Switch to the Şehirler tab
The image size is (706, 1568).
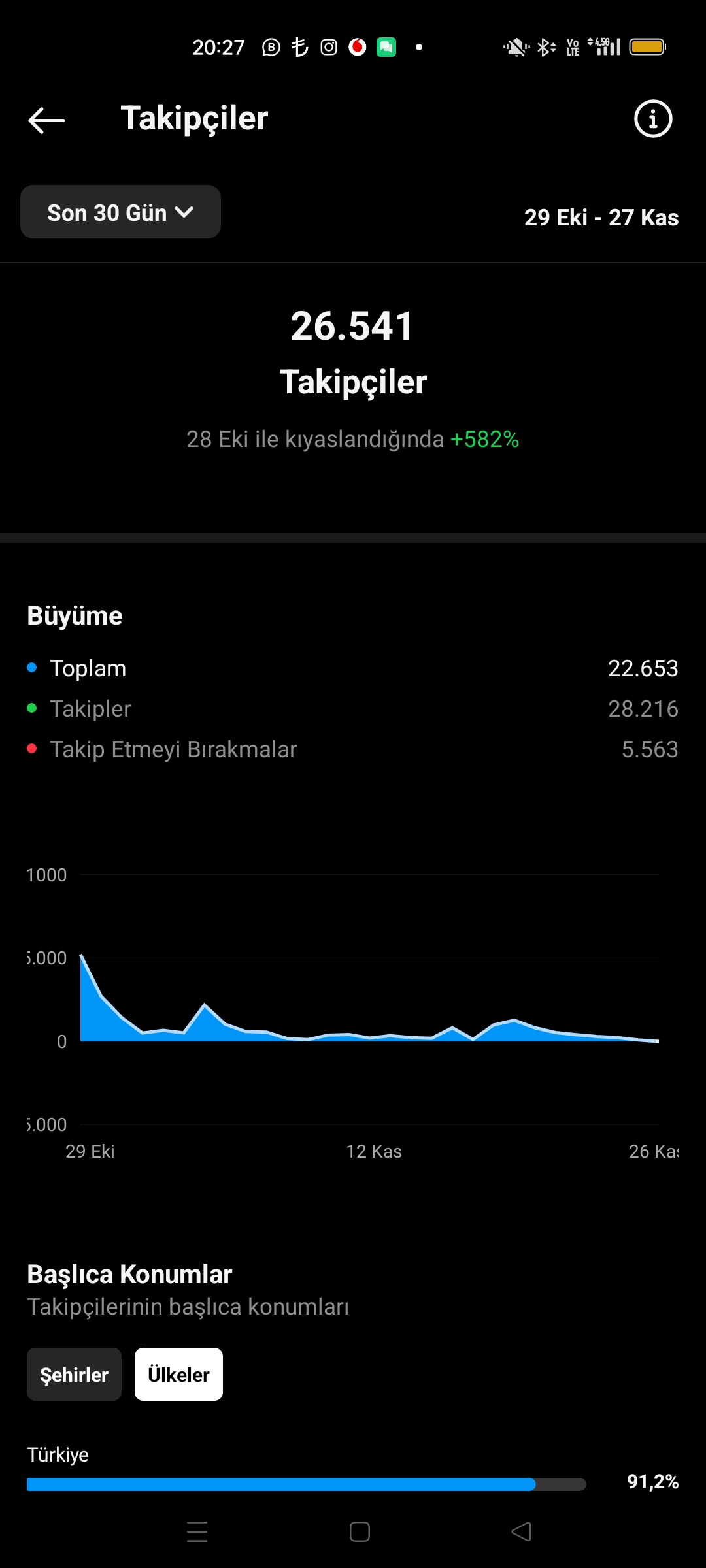(74, 1375)
